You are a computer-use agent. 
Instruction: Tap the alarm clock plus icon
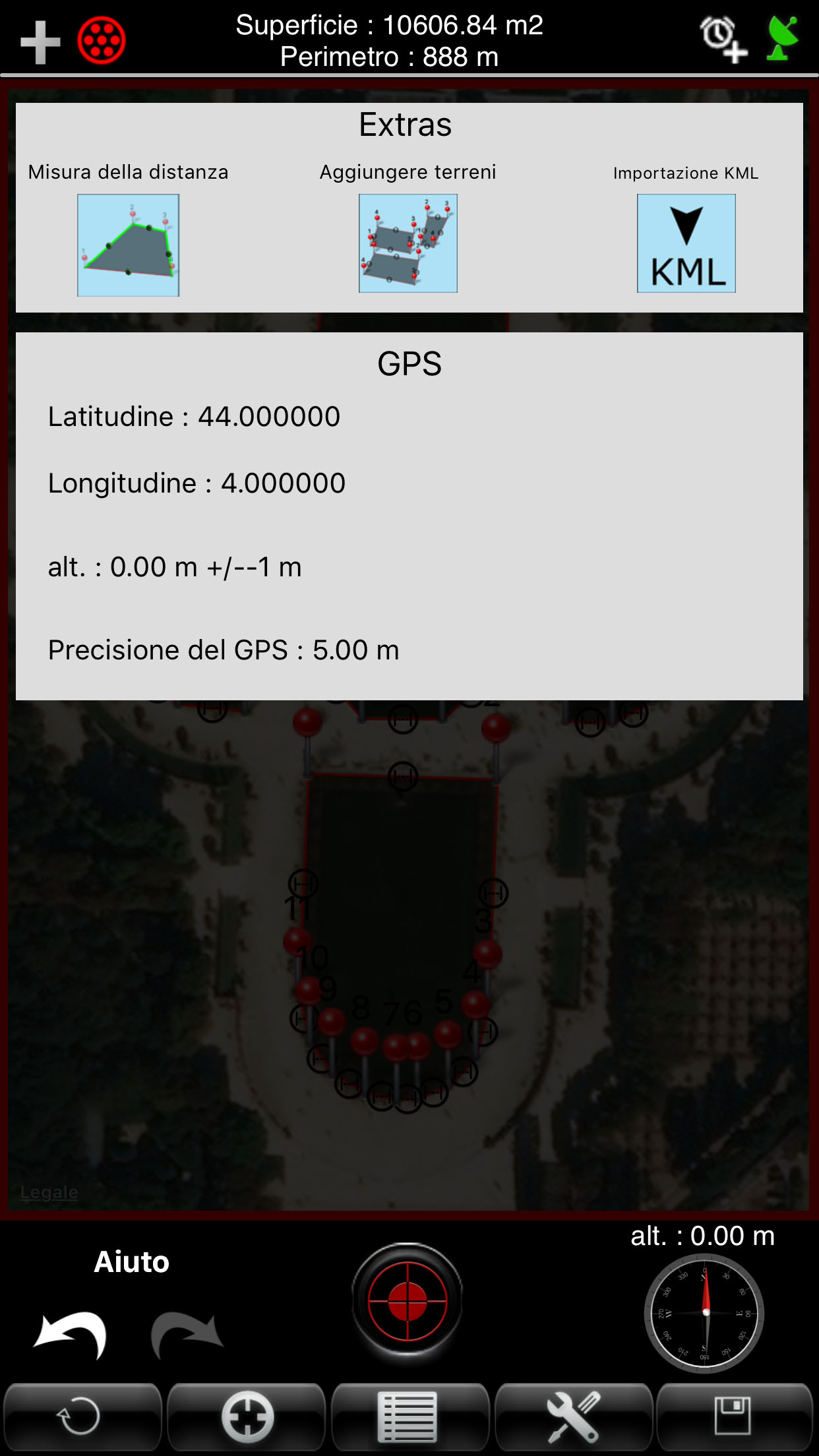pyautogui.click(x=724, y=40)
